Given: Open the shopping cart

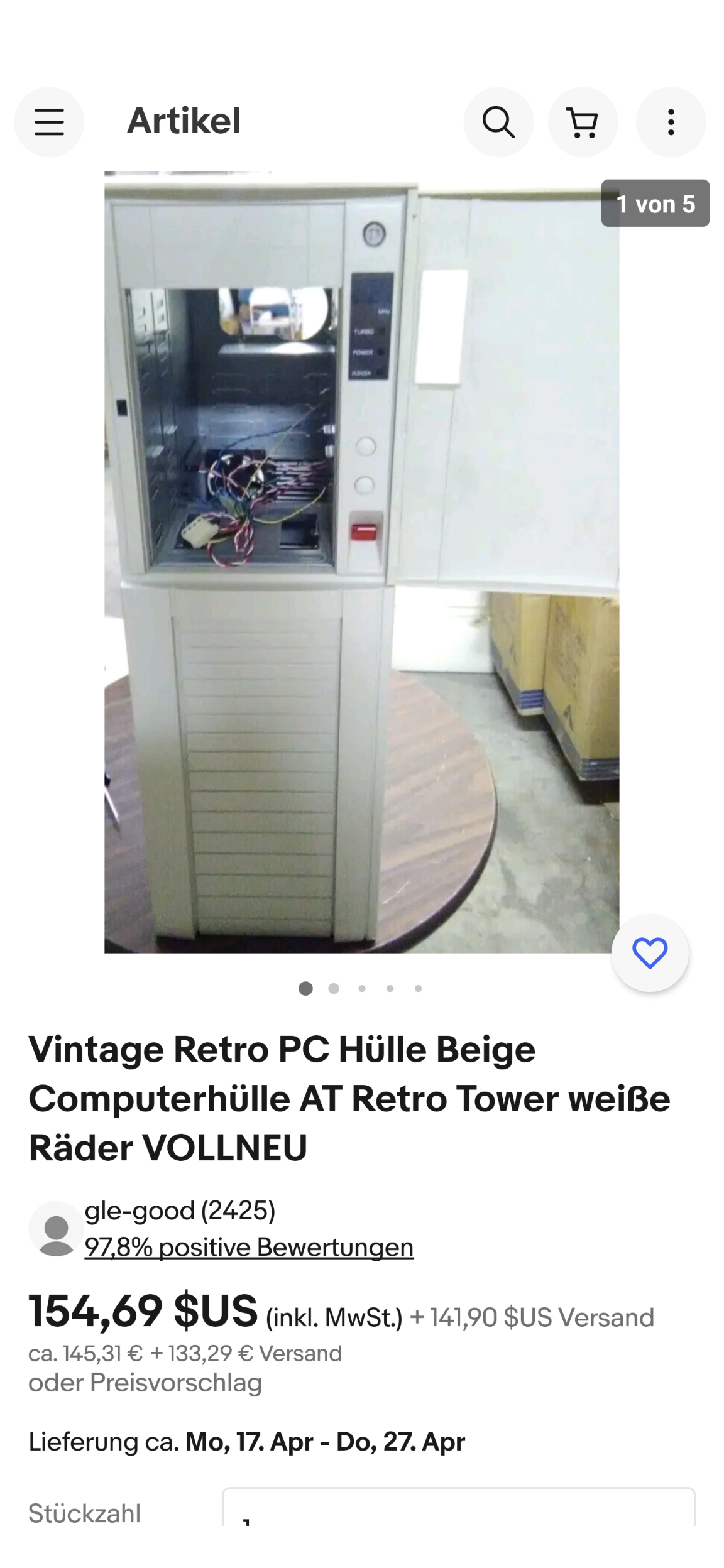Looking at the screenshot, I should click(x=584, y=122).
